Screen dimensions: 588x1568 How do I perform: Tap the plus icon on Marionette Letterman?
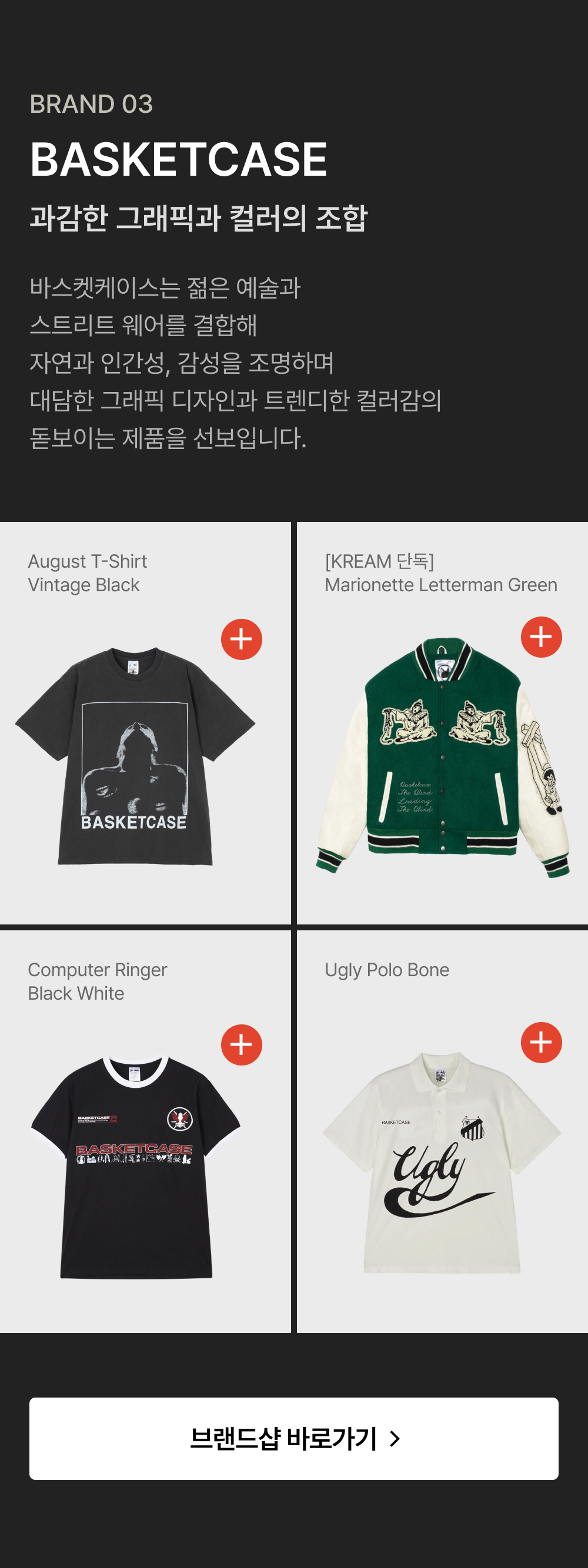point(541,636)
